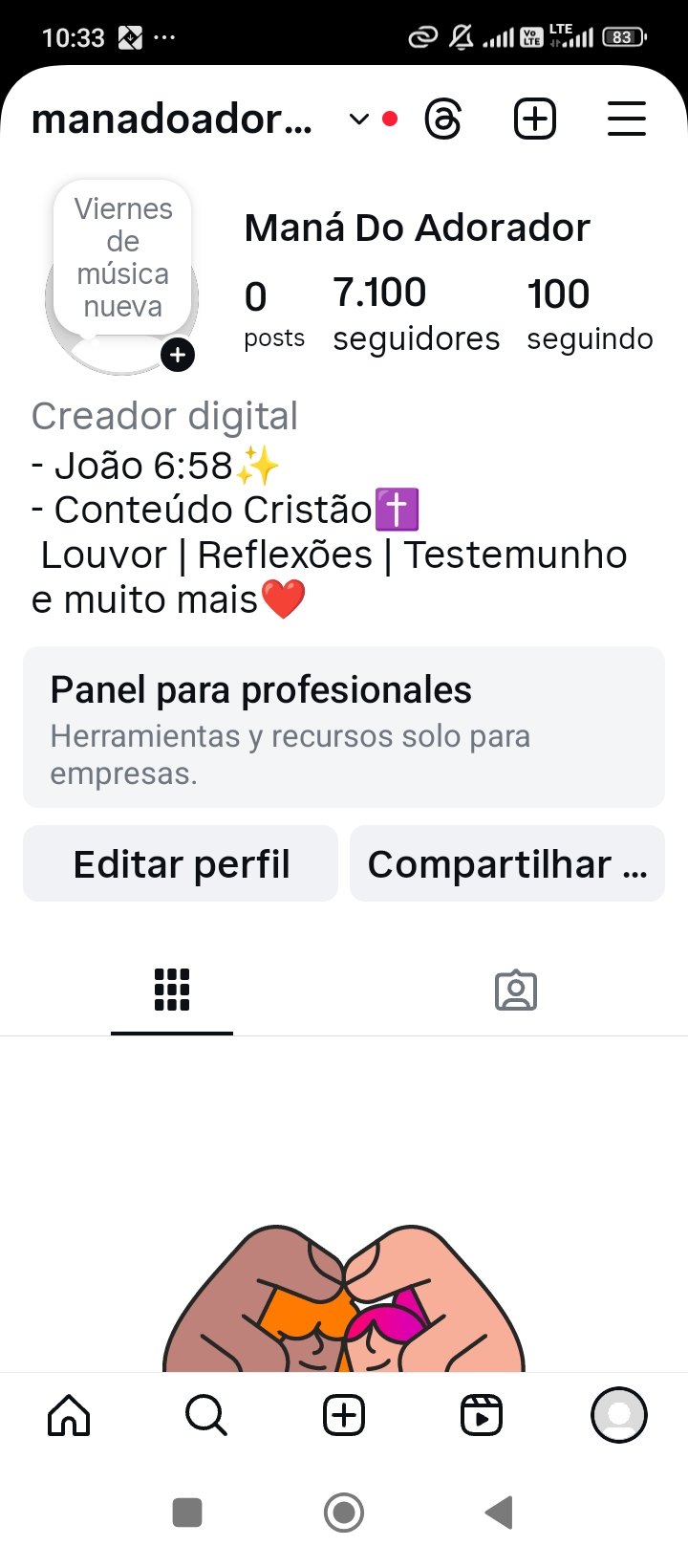Tap the Compartilhar profile button
This screenshot has height=1568, width=688.
tap(507, 863)
